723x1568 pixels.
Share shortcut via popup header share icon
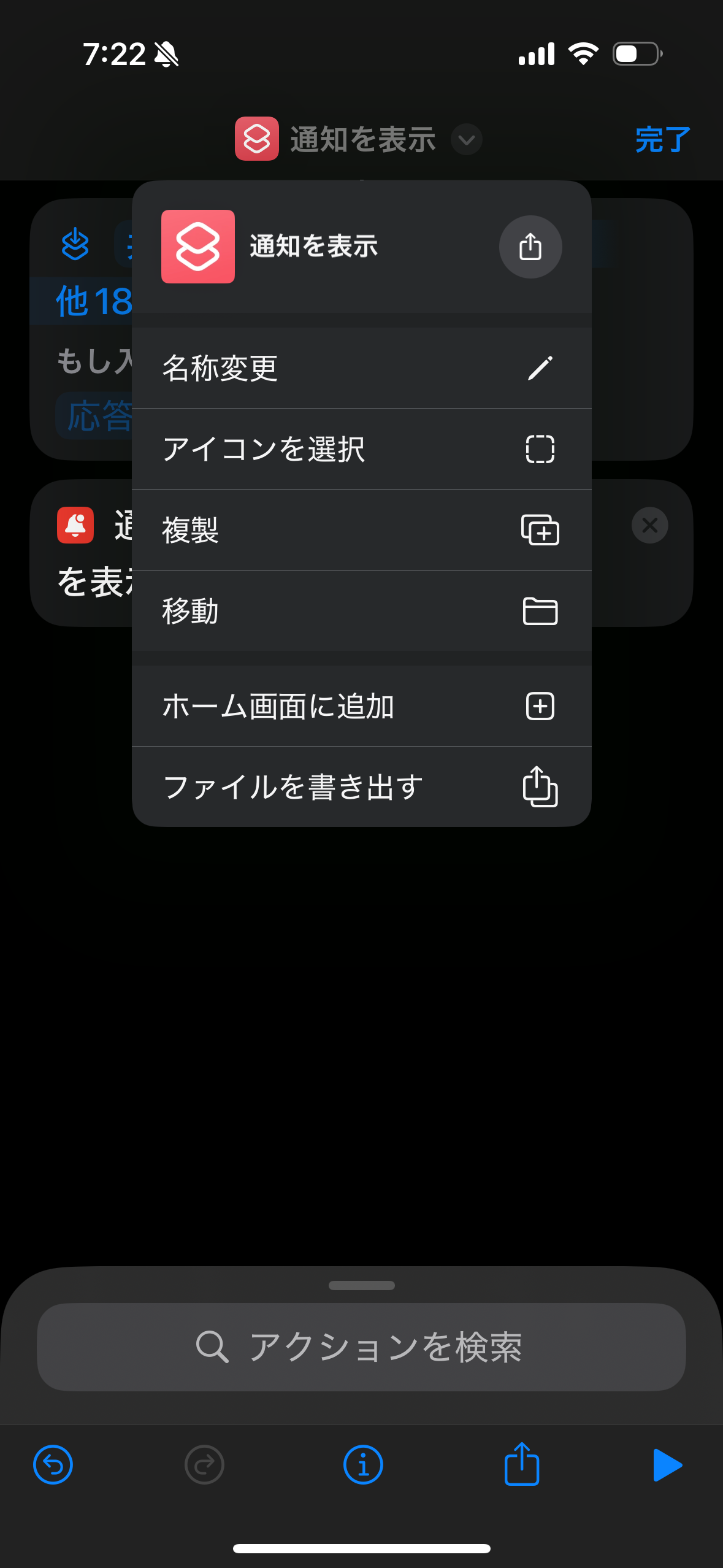click(530, 247)
